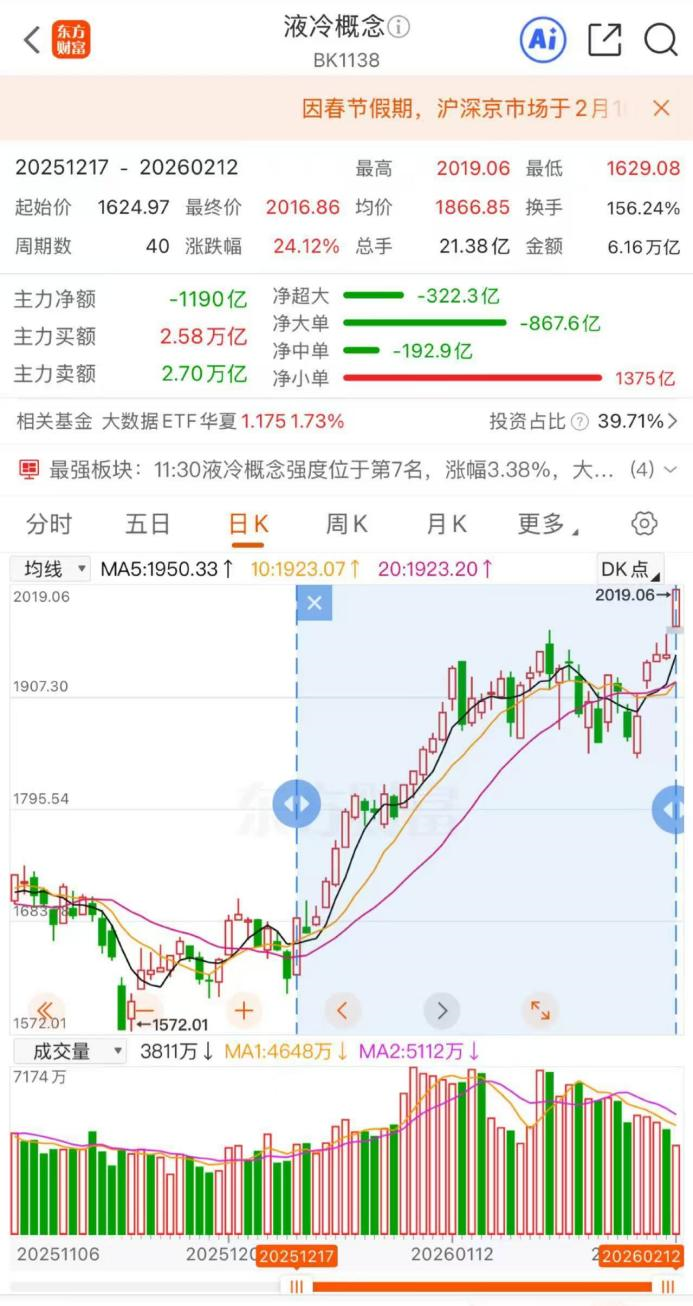Close the interval statistics selection with the blue X
This screenshot has height=1306, width=693.
pos(314,603)
